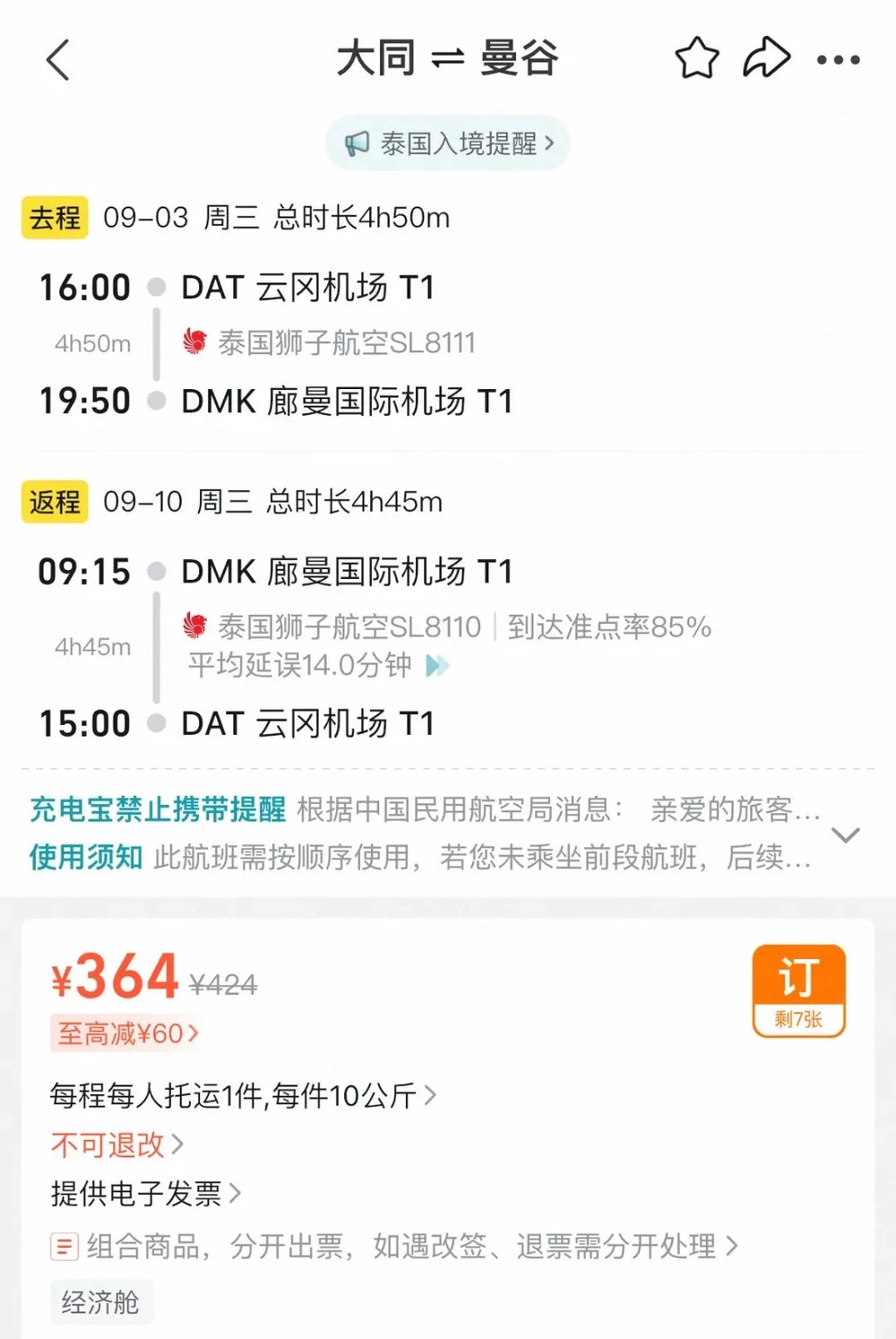Open the three-dot overflow menu
Viewport: 896px width, 1339px height.
click(838, 60)
